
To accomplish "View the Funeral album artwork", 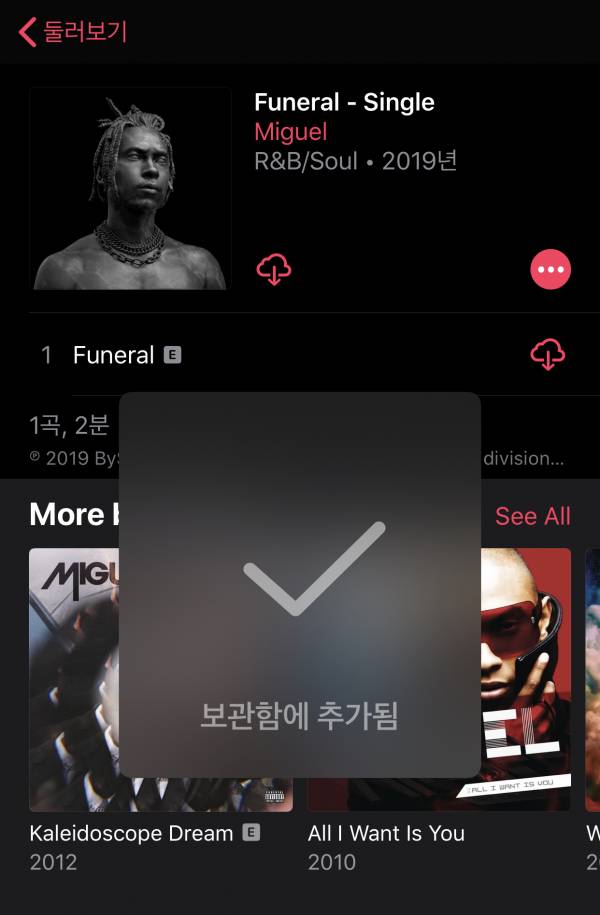I will pos(130,188).
